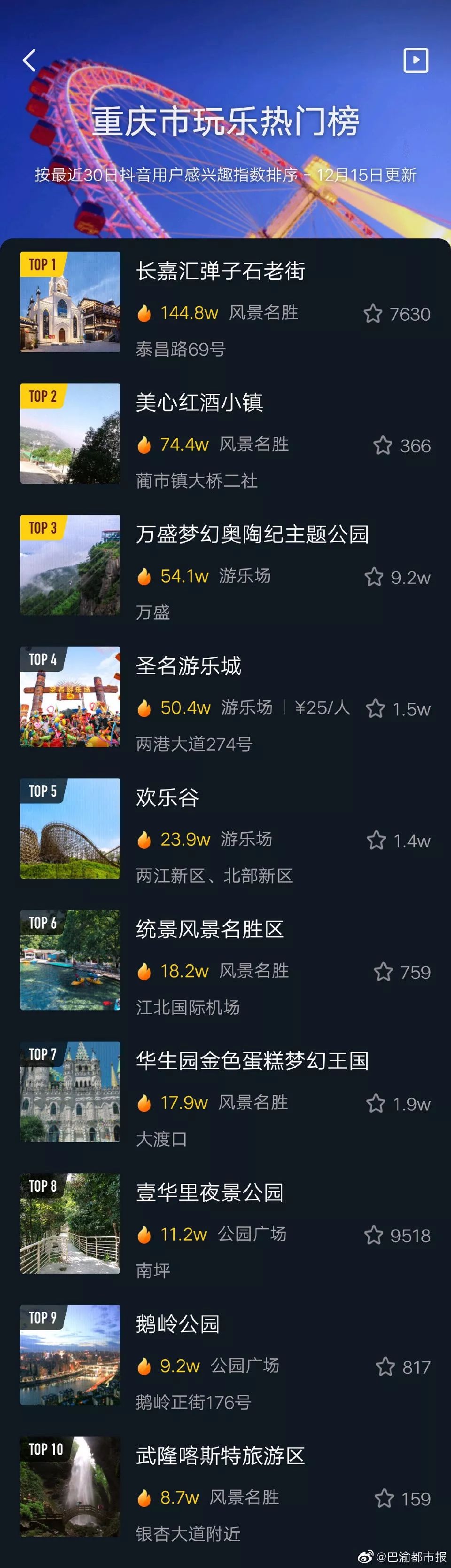The image size is (451, 1568).
Task: View 统景风景名胜区 details
Action: 209,929
